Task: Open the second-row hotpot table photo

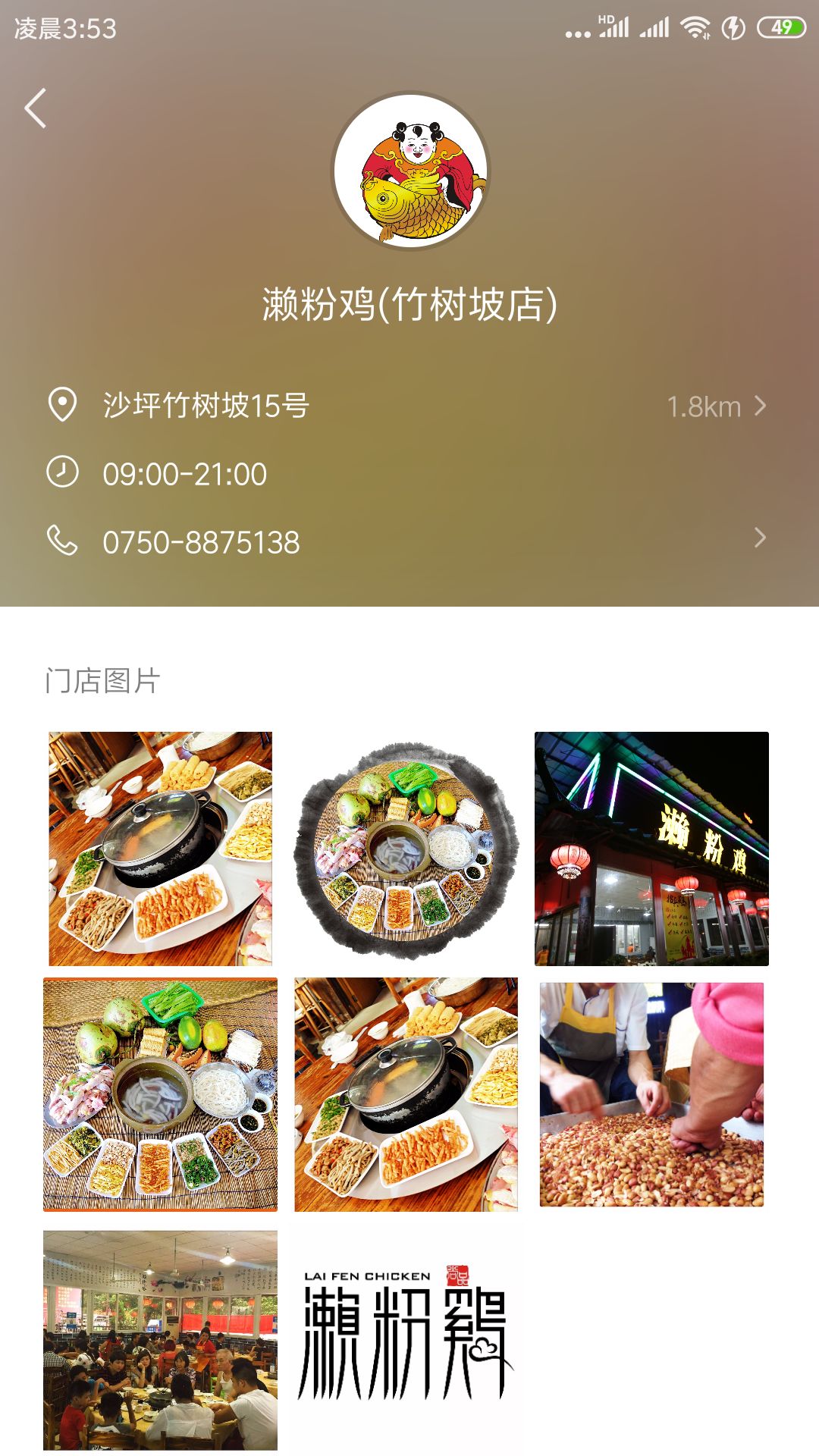Action: (406, 1094)
